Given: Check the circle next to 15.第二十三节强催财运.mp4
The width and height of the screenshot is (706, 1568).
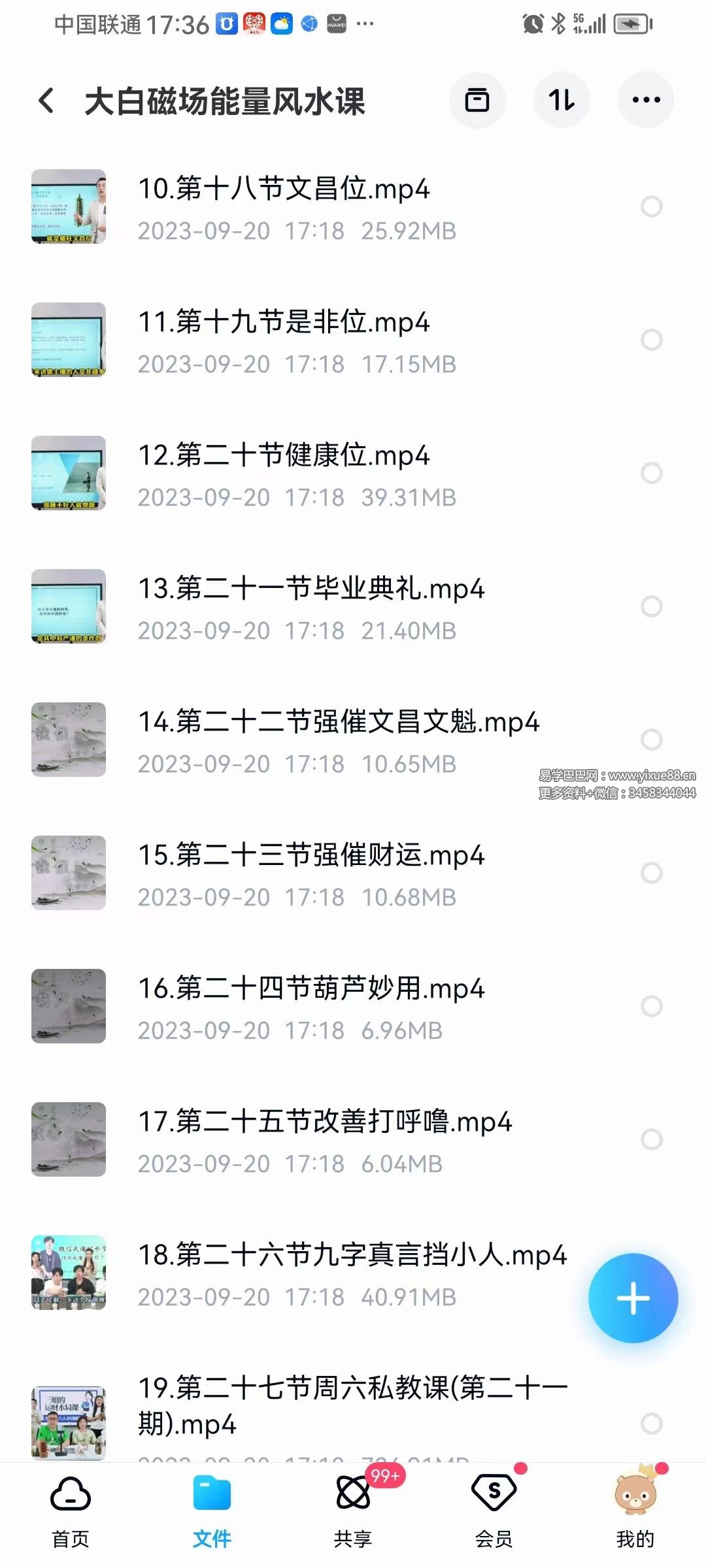Looking at the screenshot, I should [x=650, y=873].
